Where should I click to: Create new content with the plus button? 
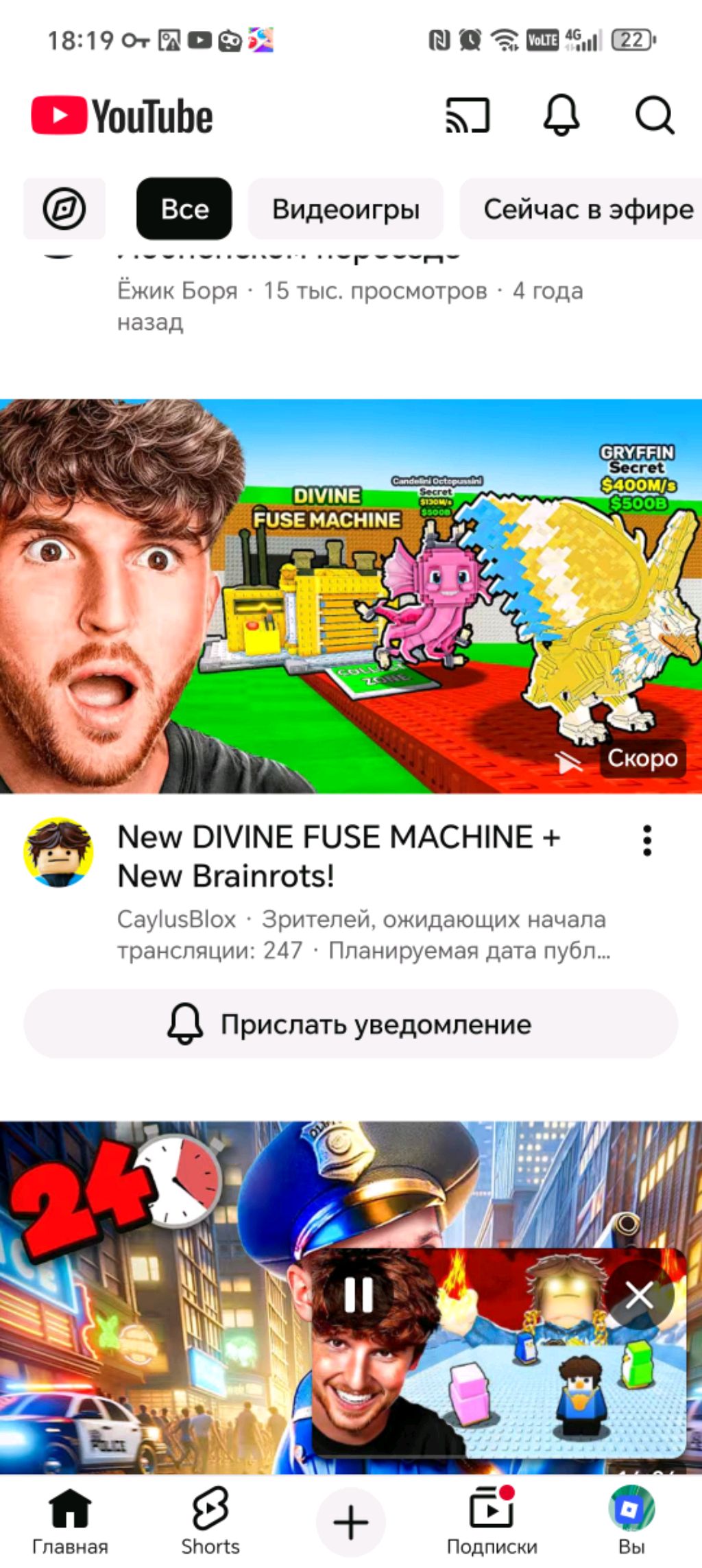pos(351,1521)
